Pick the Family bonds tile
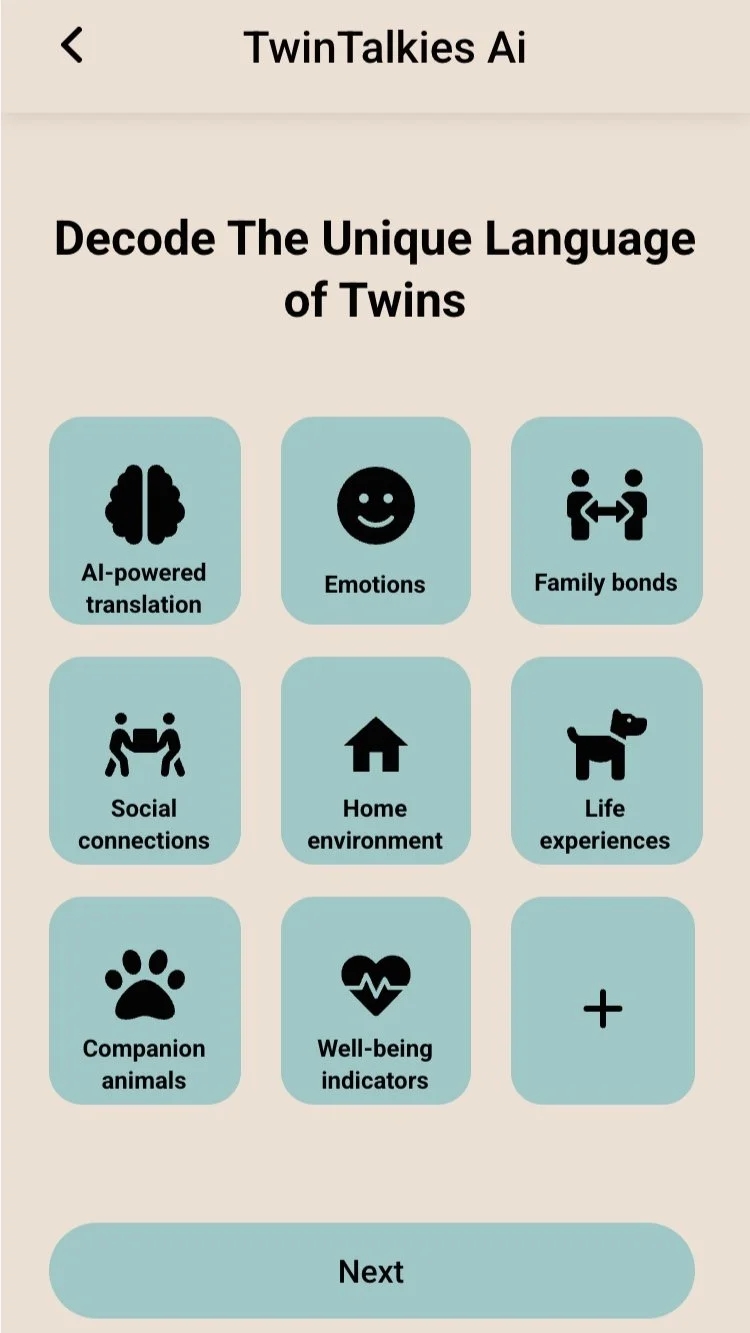This screenshot has width=750, height=1333. point(607,521)
